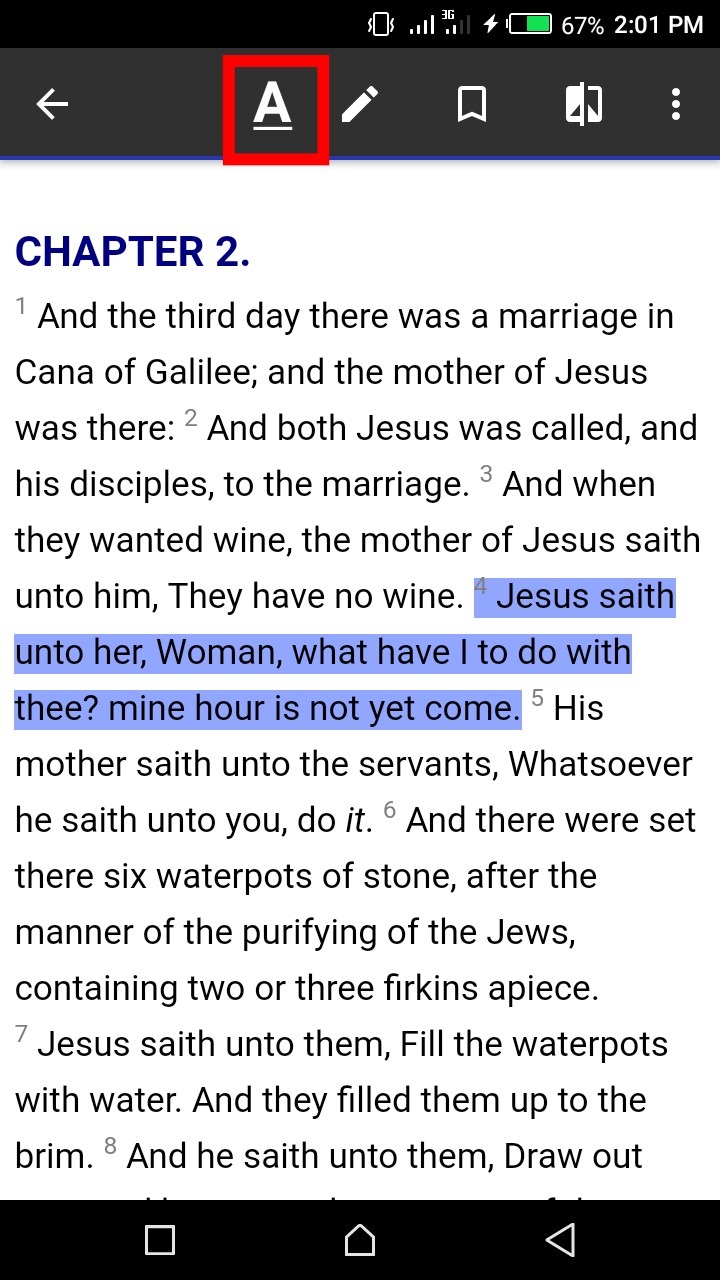Image resolution: width=720 pixels, height=1280 pixels.
Task: Open the recent apps view
Action: tap(160, 1241)
